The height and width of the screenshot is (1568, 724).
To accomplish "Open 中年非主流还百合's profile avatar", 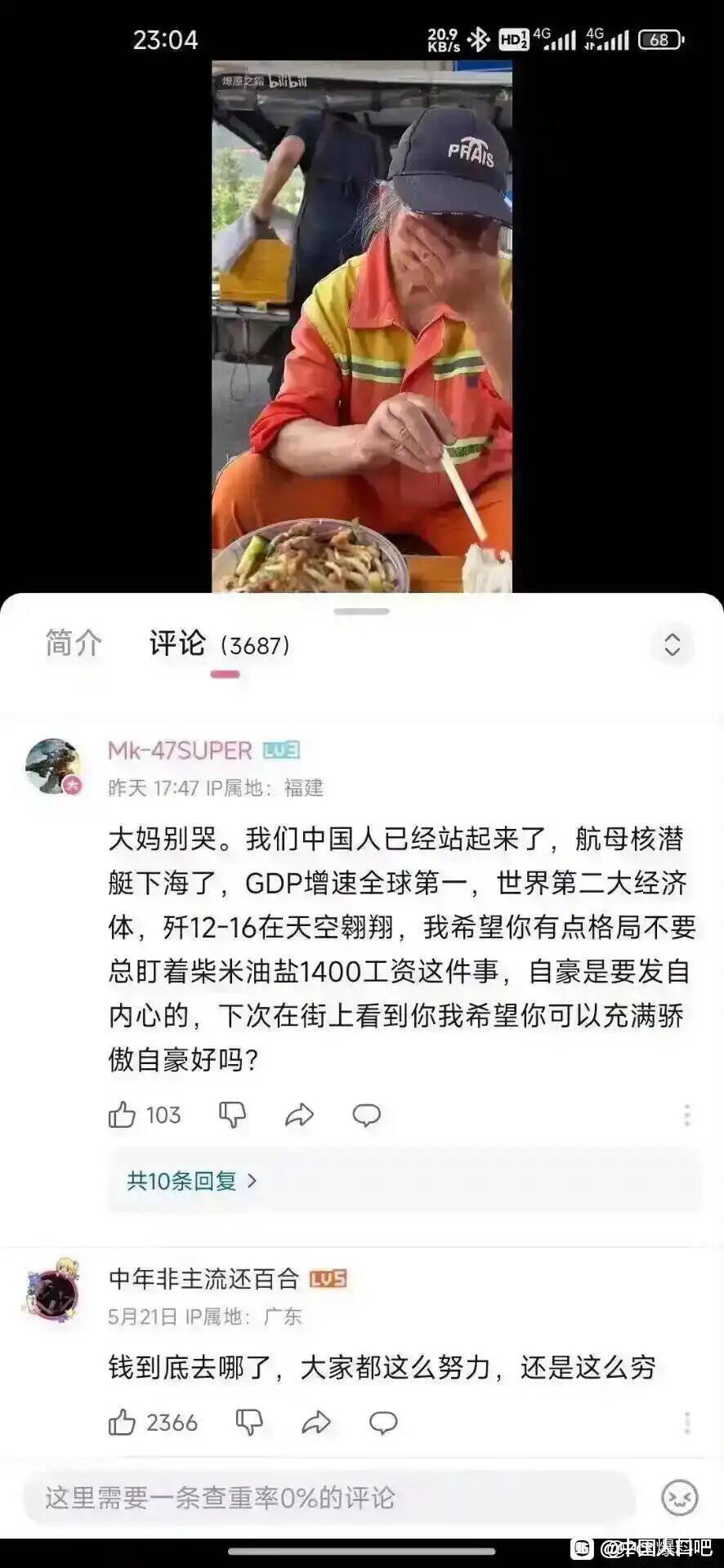I will coord(52,1295).
